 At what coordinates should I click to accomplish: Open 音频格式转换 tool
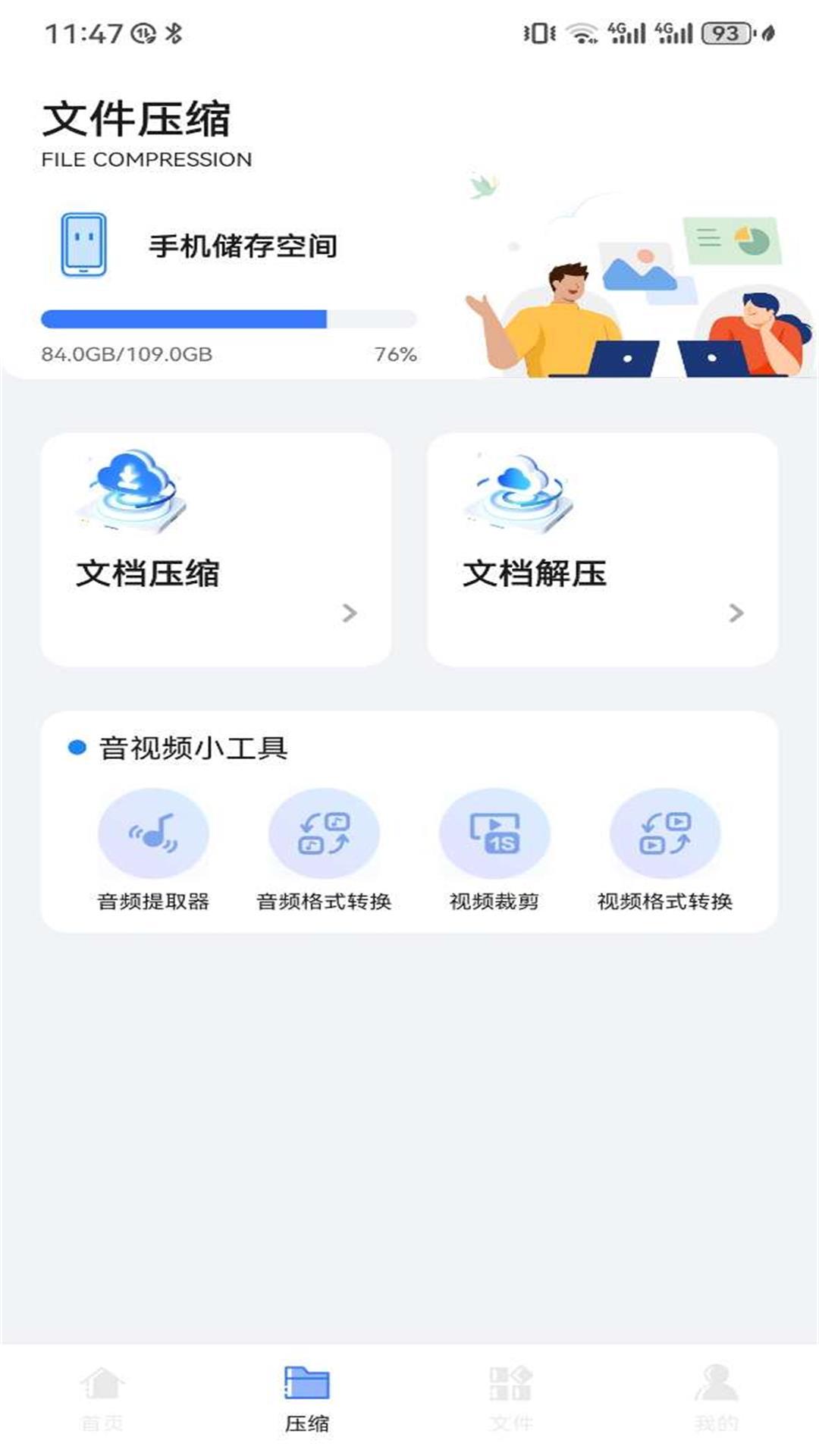pyautogui.click(x=324, y=849)
